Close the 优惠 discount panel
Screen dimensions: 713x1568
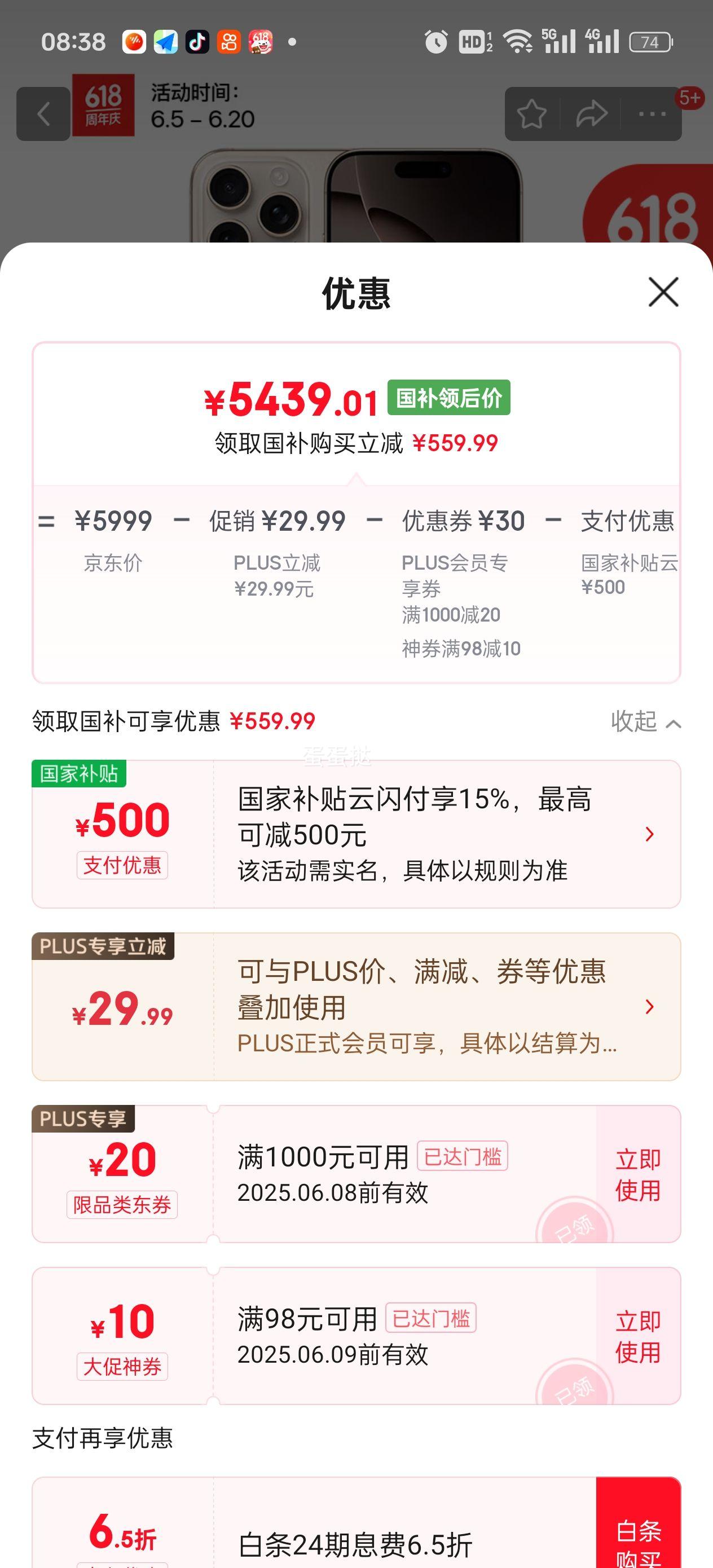click(663, 292)
